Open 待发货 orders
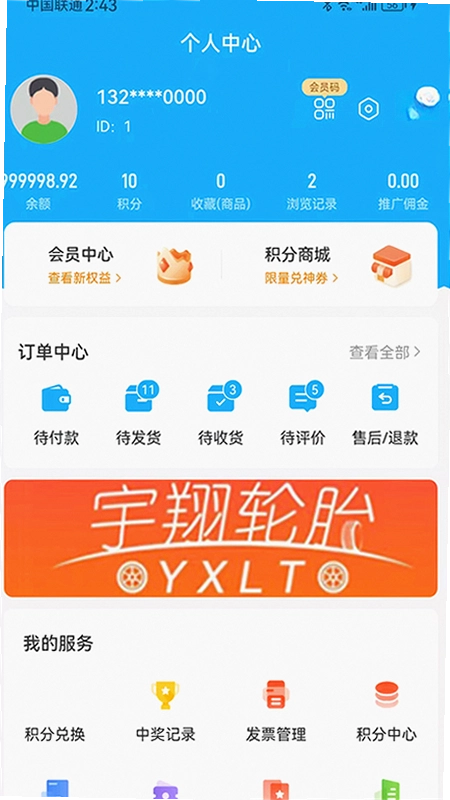The image size is (450, 800). pos(139,415)
